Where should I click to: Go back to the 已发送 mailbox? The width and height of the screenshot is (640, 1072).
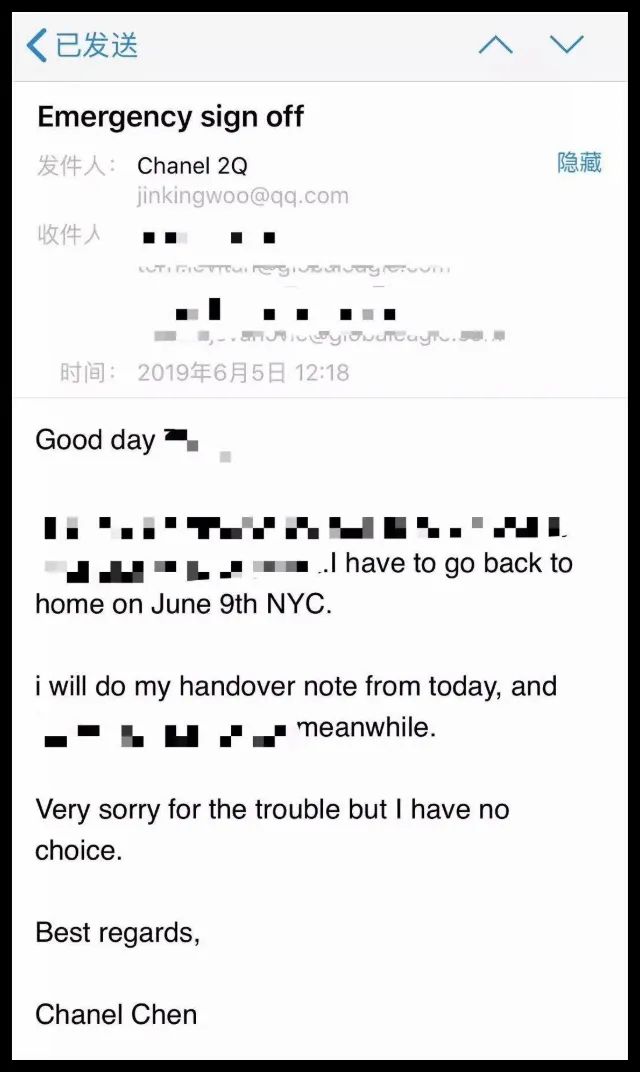tap(82, 45)
